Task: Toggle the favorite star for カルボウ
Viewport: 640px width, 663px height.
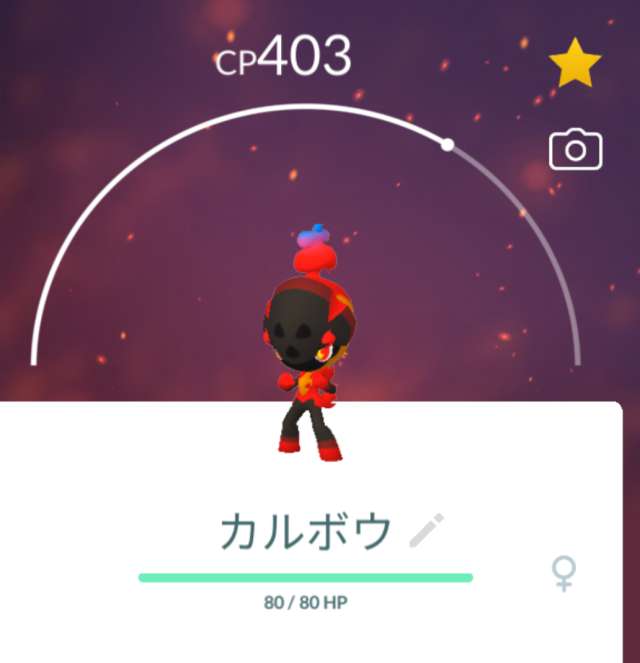Action: click(575, 65)
